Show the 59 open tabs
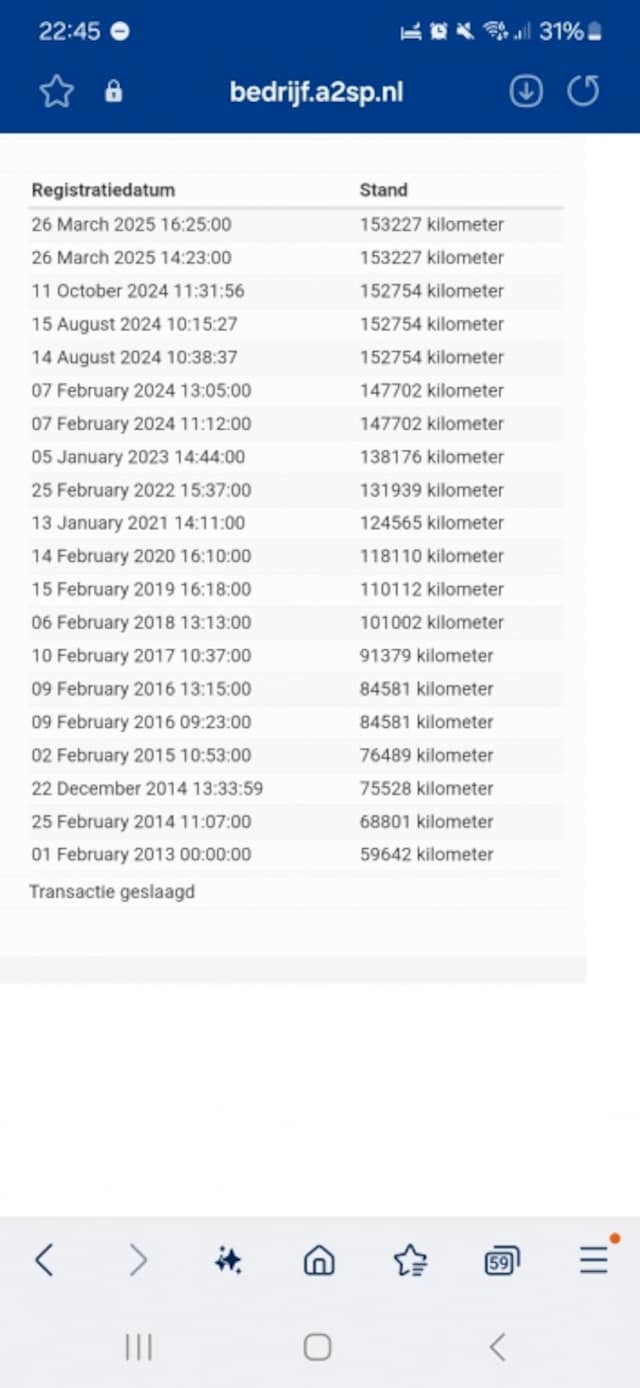640x1388 pixels. click(501, 1262)
